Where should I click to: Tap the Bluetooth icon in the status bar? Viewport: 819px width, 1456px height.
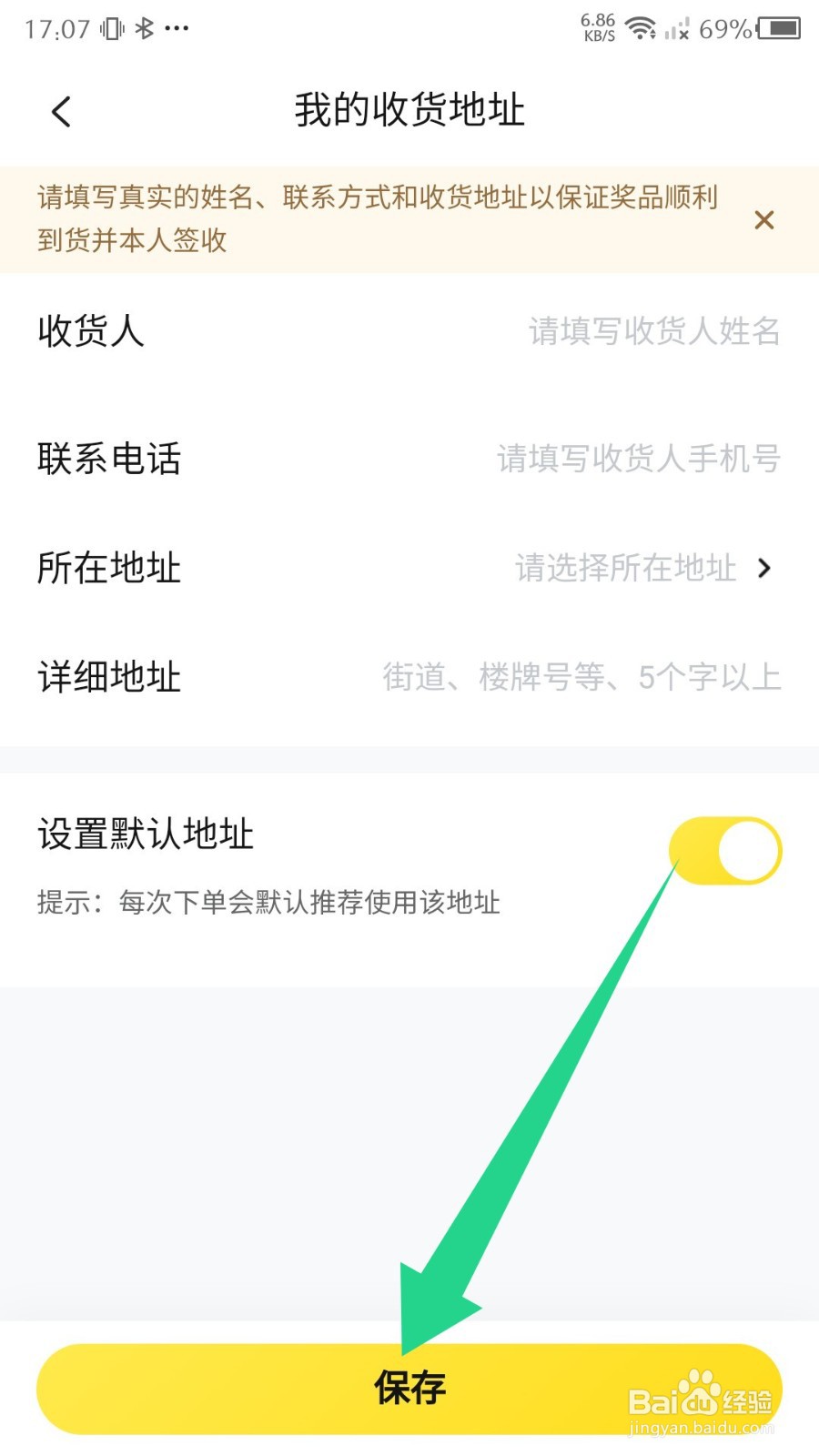point(144,26)
